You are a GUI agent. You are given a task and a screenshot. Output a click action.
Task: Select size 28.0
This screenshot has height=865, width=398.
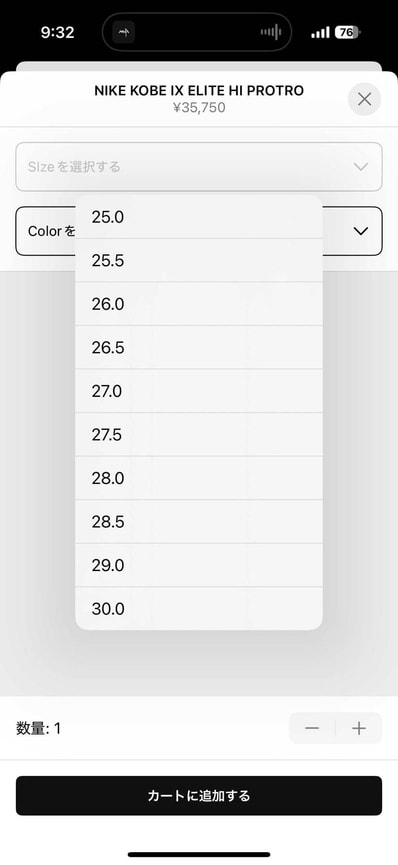tap(199, 478)
